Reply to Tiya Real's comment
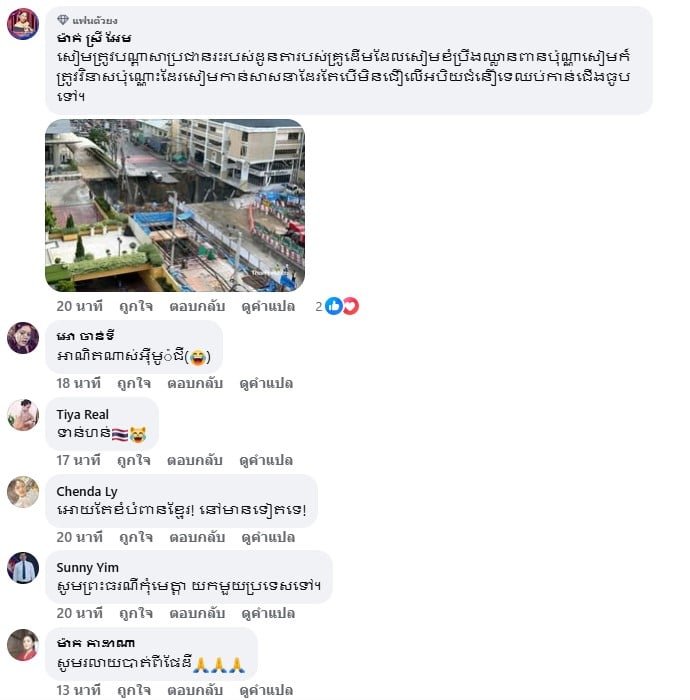Viewport: 690px width, 700px height. pos(196,460)
